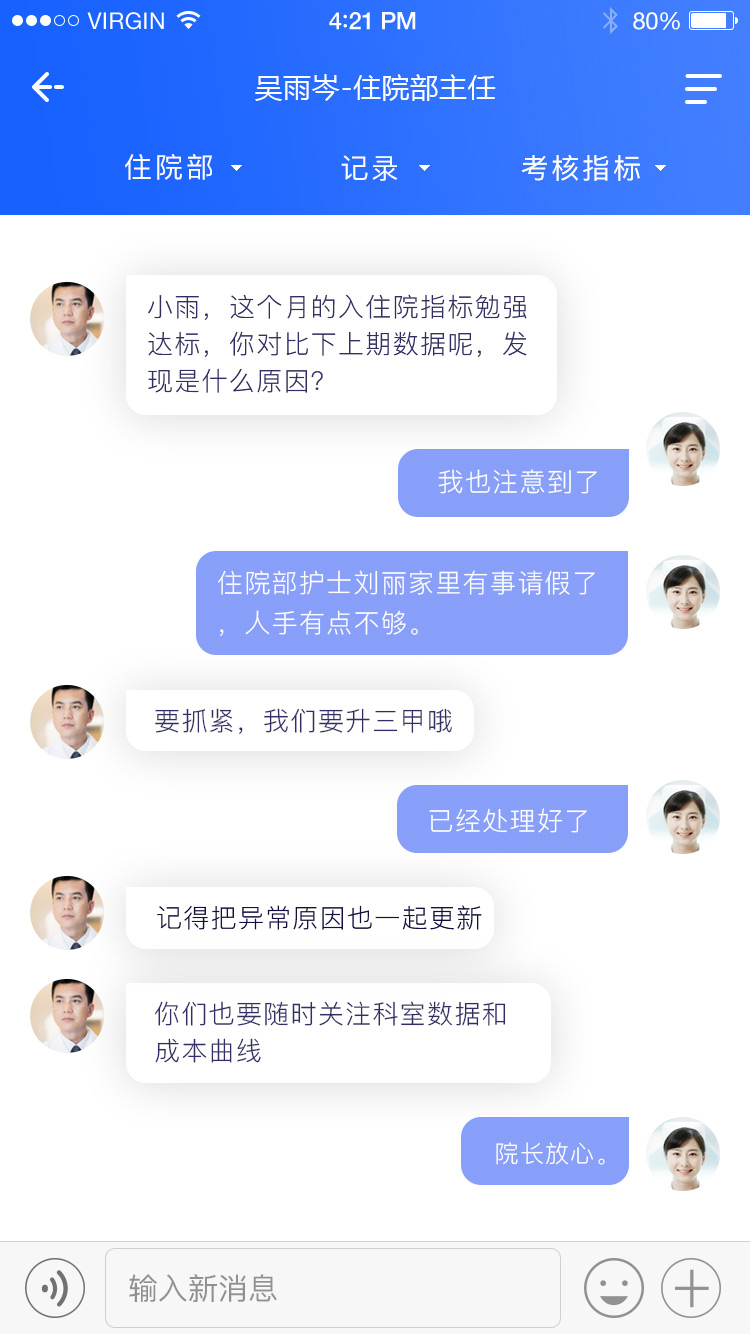Open the hamburger menu at top right
Image resolution: width=750 pixels, height=1334 pixels.
point(702,89)
